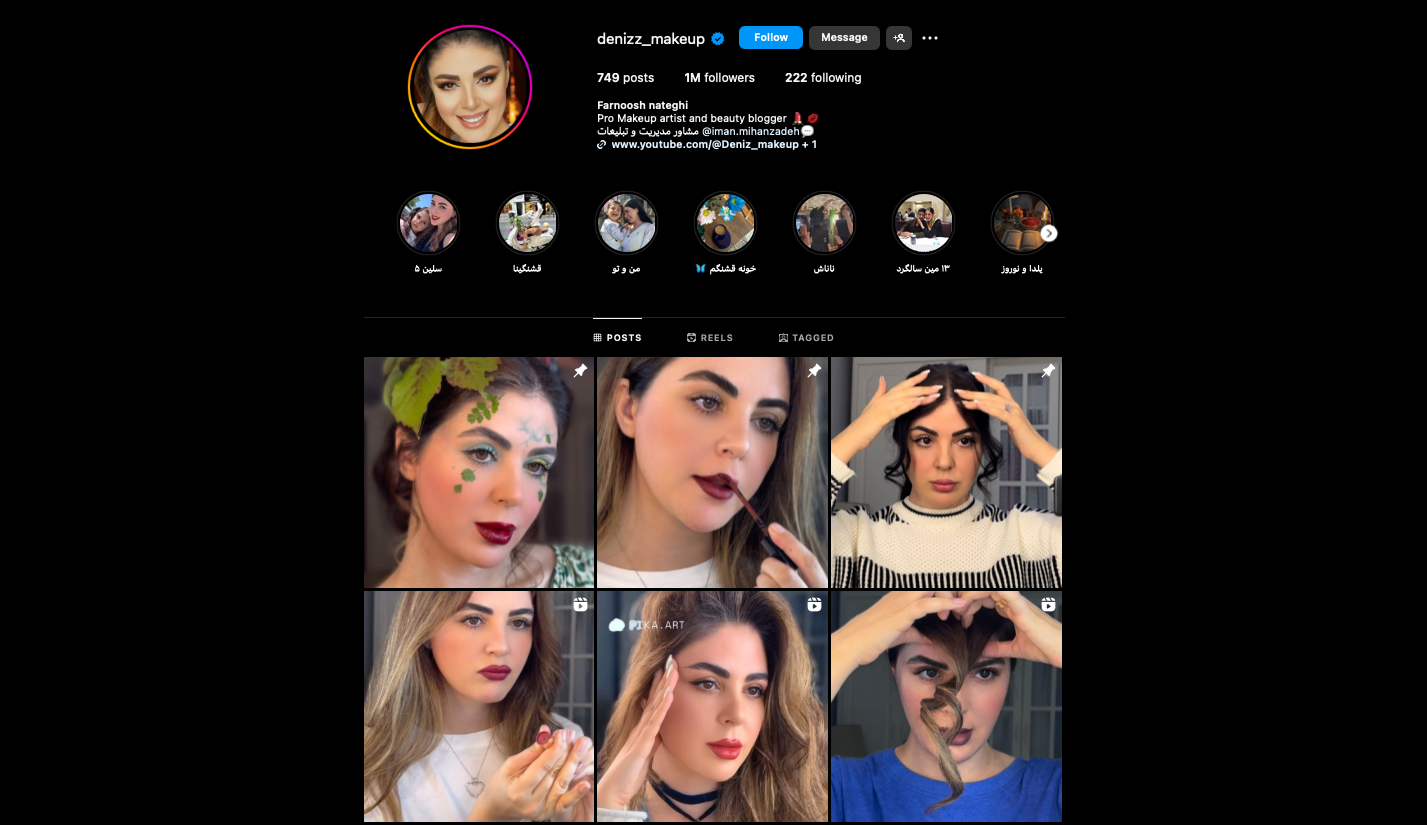The height and width of the screenshot is (825, 1427).
Task: Open the 'قشنگینا' story highlight
Action: [x=527, y=223]
